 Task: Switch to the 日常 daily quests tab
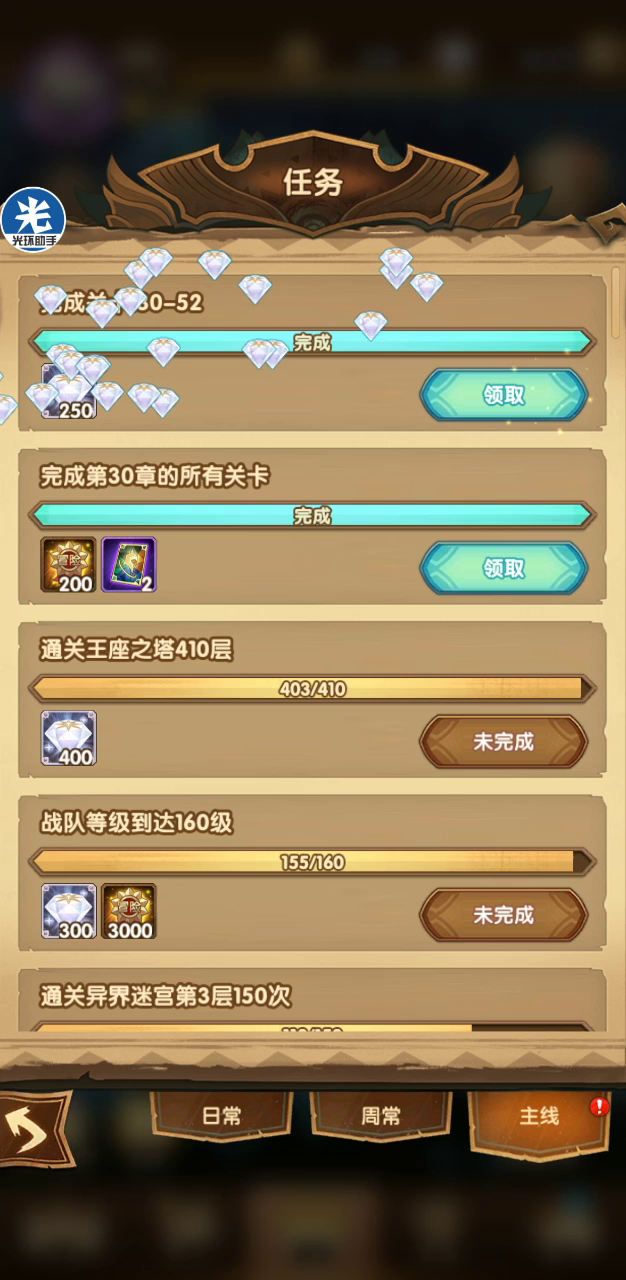pyautogui.click(x=221, y=1116)
